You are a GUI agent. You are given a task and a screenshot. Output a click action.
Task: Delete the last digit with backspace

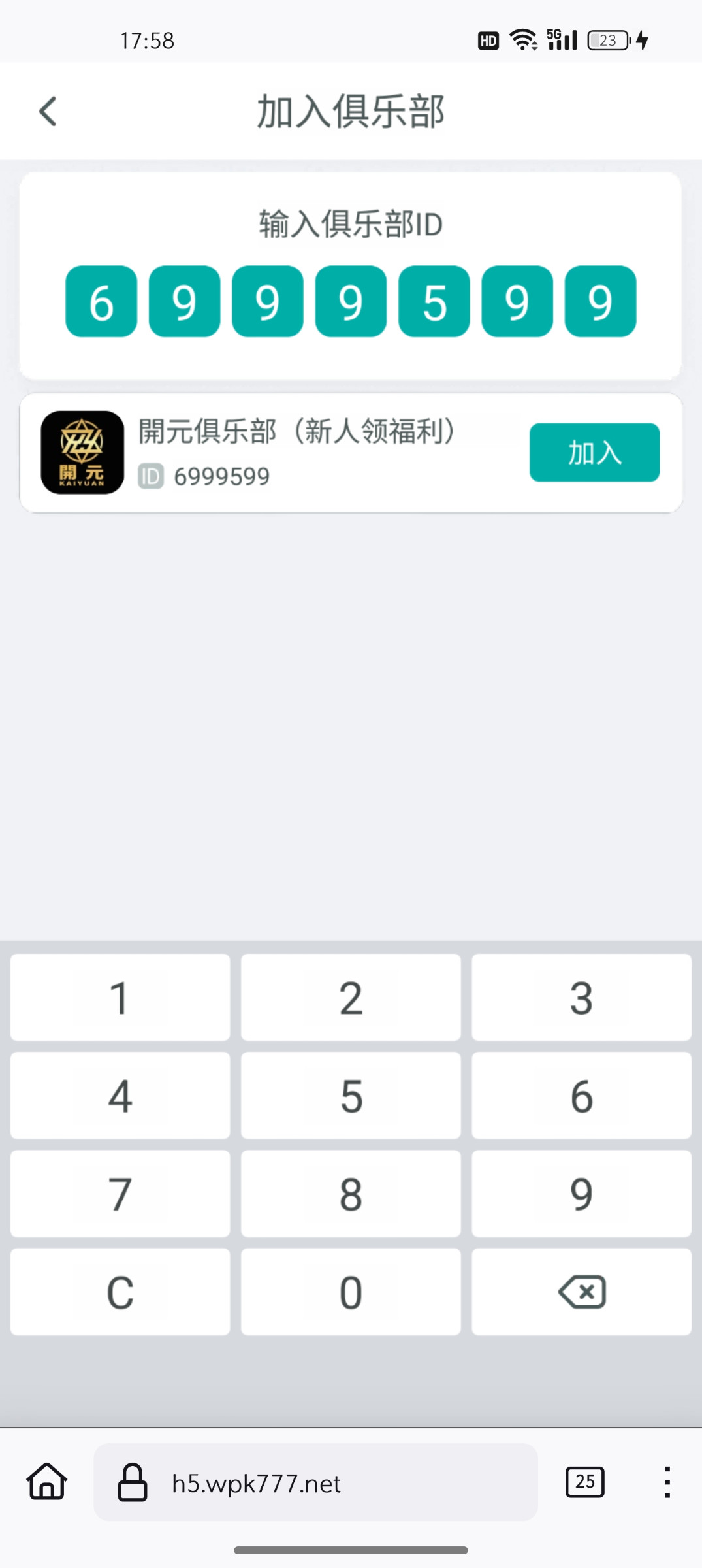tap(581, 1292)
